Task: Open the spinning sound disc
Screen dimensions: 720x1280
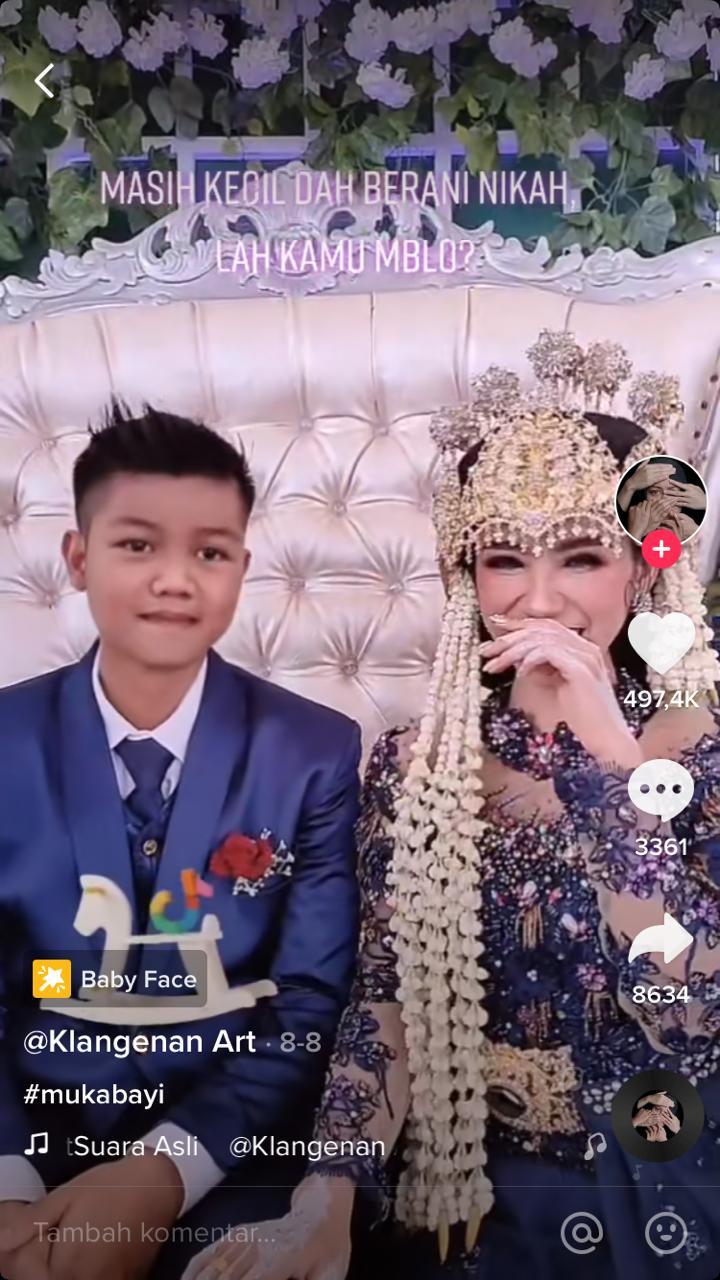Action: (x=657, y=1115)
